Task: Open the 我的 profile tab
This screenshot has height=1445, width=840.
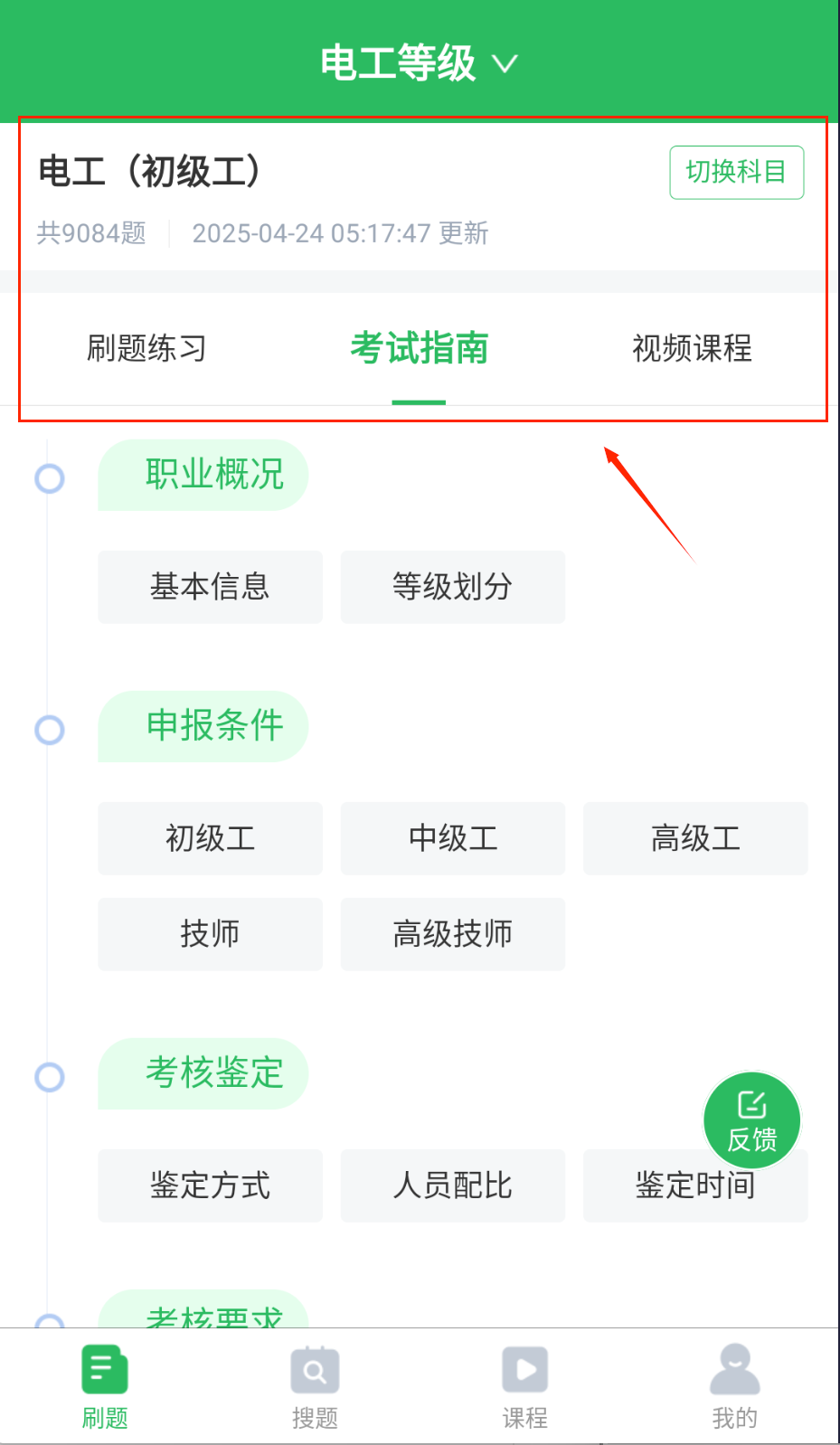Action: (734, 1386)
